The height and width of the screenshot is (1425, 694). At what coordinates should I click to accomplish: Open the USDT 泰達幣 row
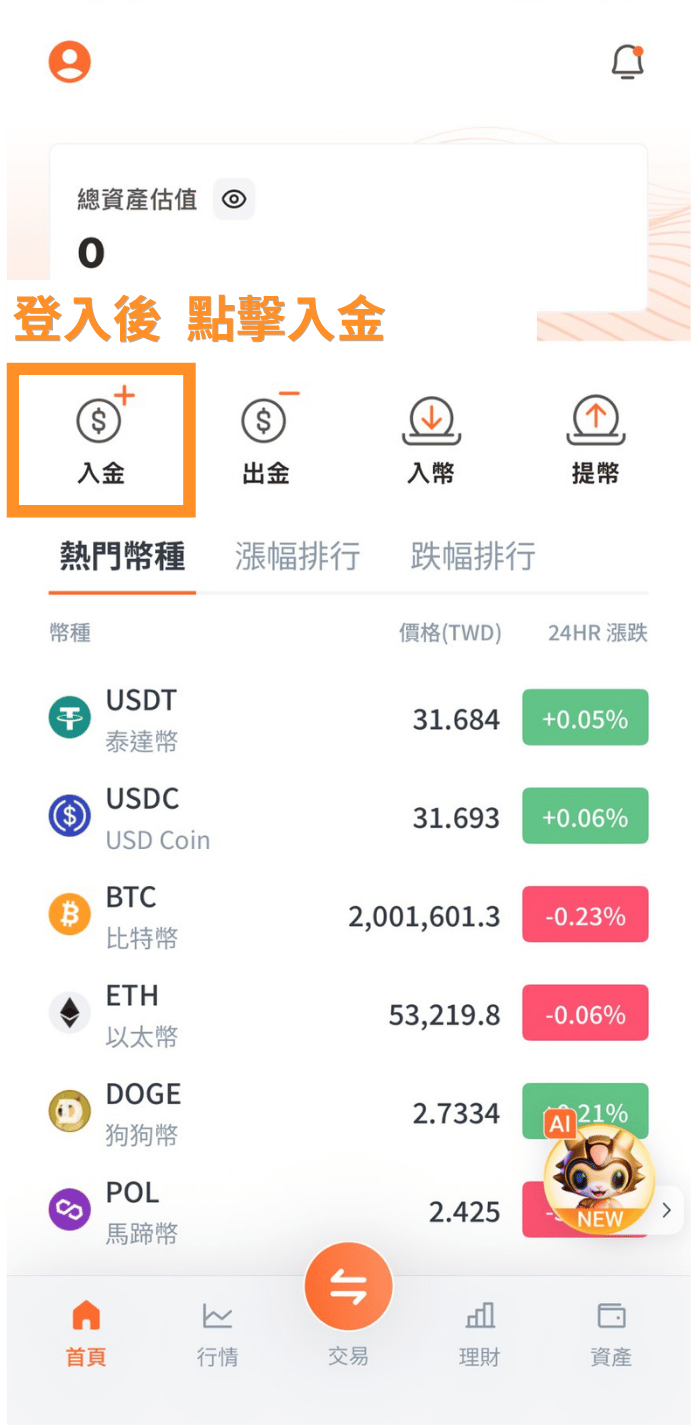point(348,719)
